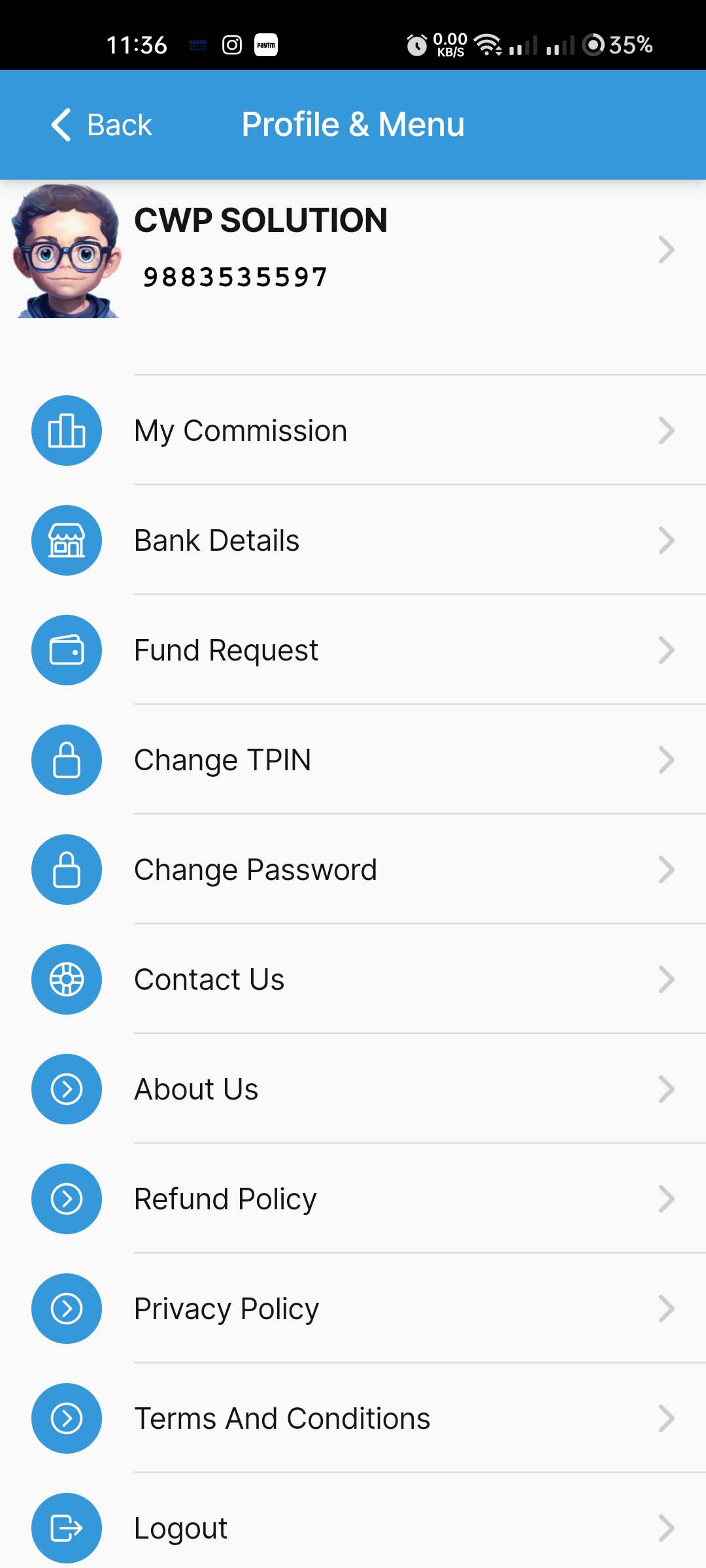View the About Us page
The image size is (706, 1568).
click(353, 1090)
